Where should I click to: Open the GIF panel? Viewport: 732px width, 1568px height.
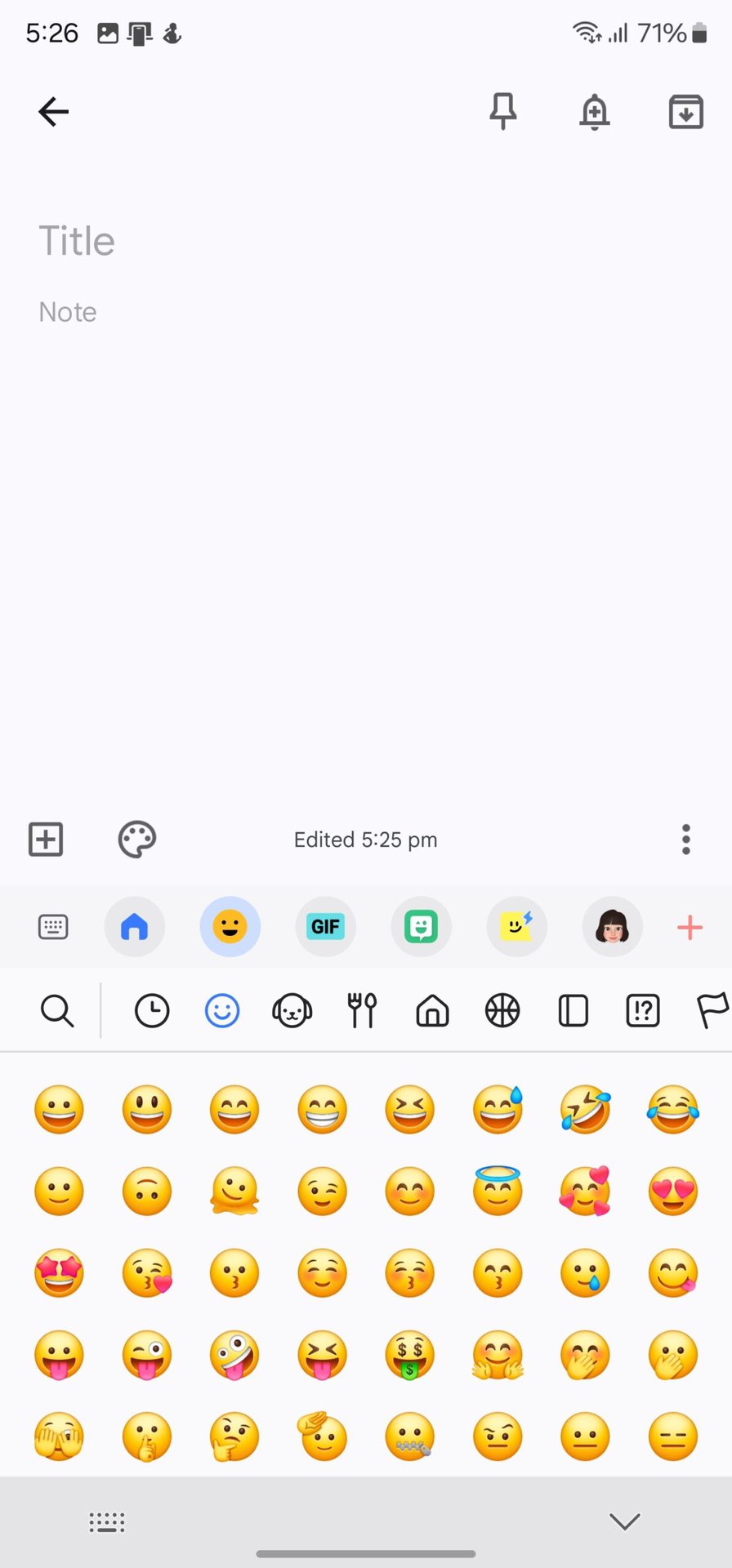coord(325,927)
